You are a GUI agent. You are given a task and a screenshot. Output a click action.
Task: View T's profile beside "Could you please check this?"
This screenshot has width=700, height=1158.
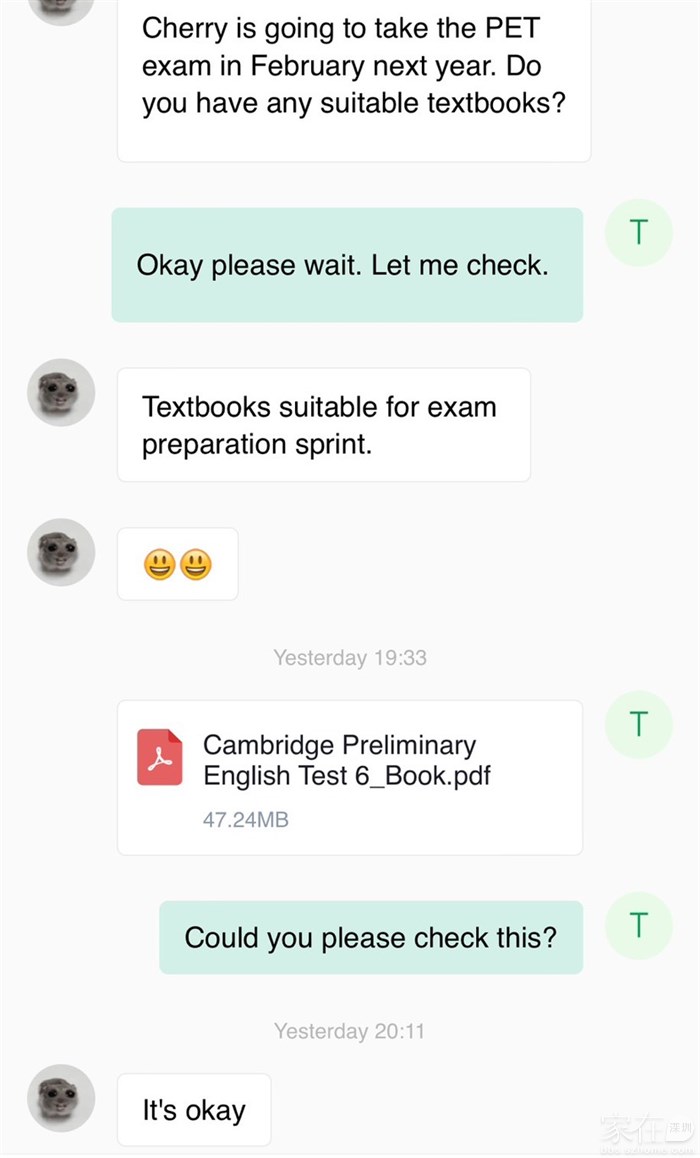click(639, 926)
